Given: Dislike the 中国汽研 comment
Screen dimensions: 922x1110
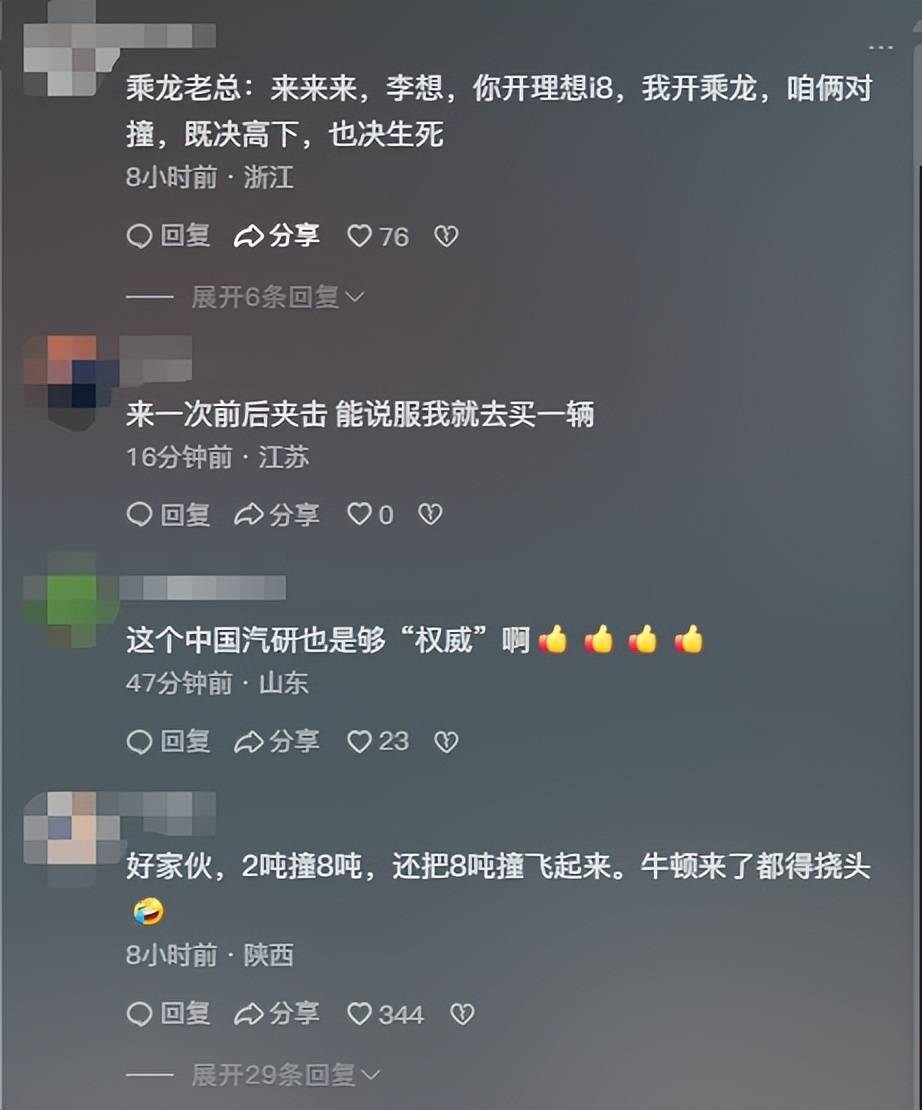Looking at the screenshot, I should [x=445, y=741].
